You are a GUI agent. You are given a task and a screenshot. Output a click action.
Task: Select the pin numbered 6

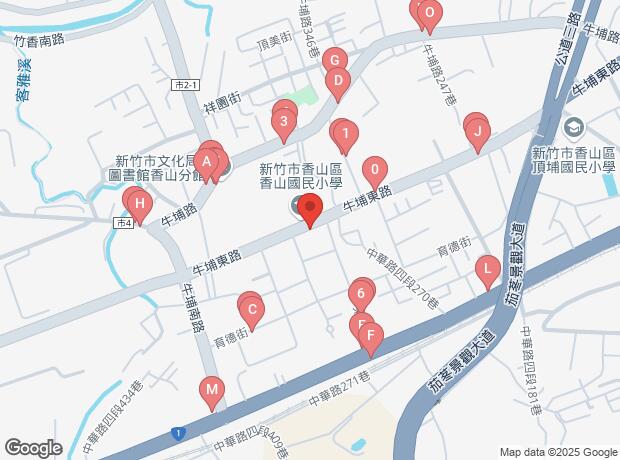coord(360,294)
